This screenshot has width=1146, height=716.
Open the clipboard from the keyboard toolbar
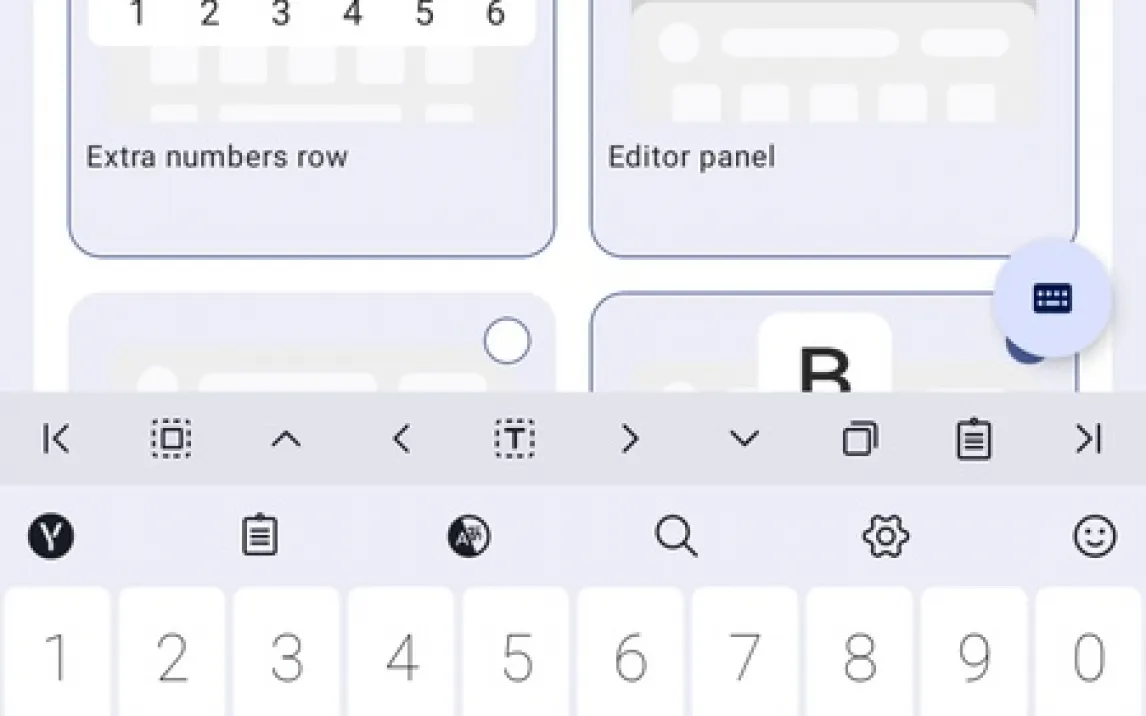tap(259, 536)
